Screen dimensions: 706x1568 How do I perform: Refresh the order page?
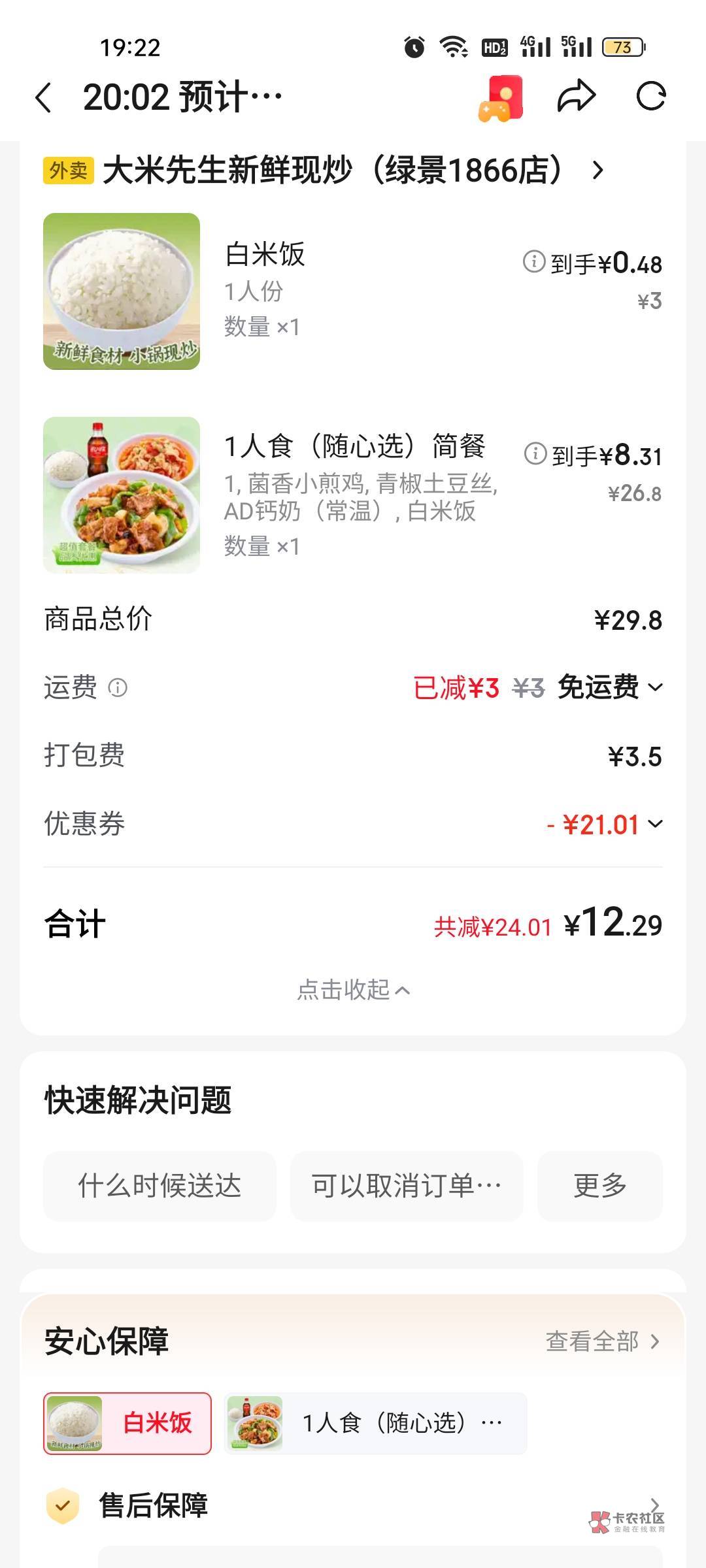tap(651, 97)
